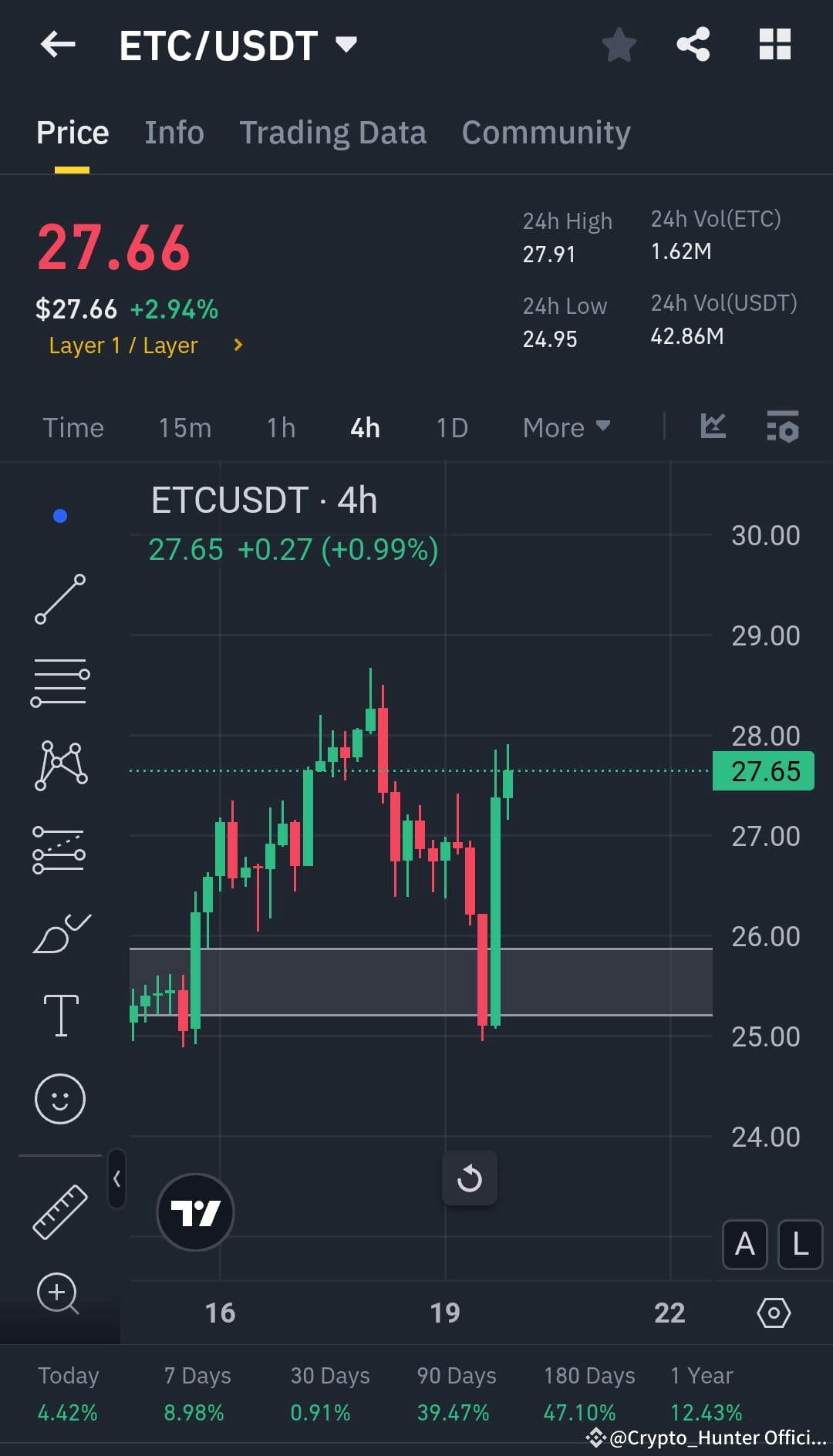Favorite ETC/USDT with the star
Viewport: 833px width, 1456px height.
(619, 44)
